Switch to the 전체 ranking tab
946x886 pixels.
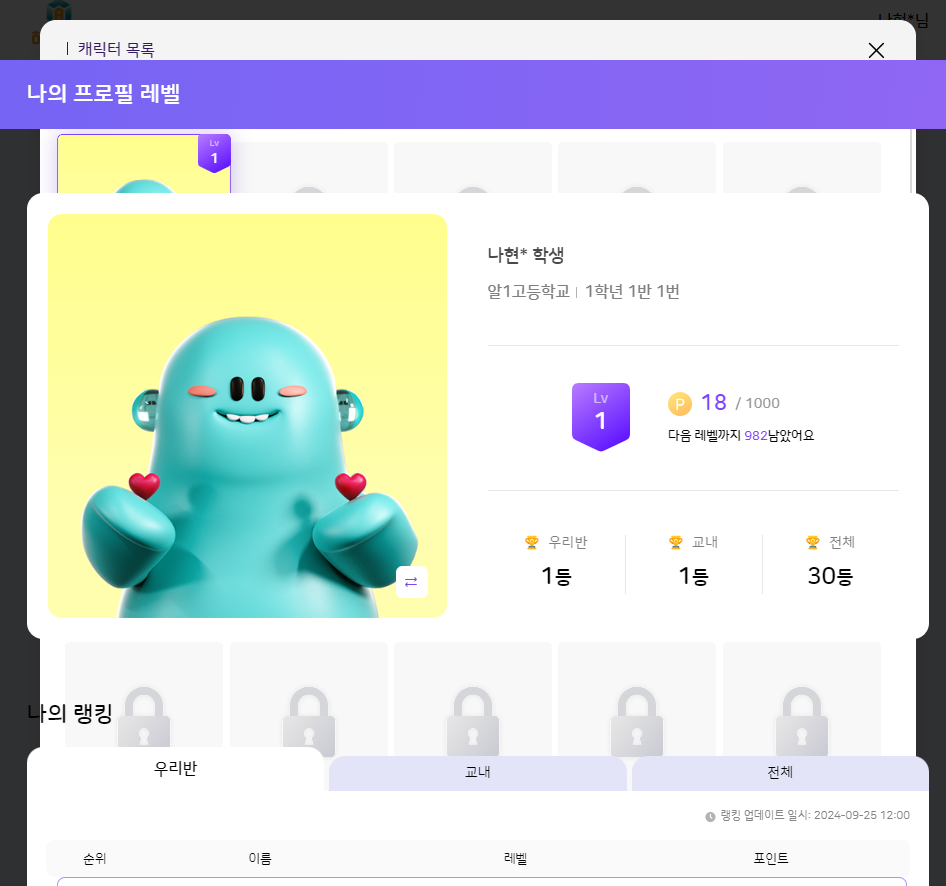click(x=779, y=773)
